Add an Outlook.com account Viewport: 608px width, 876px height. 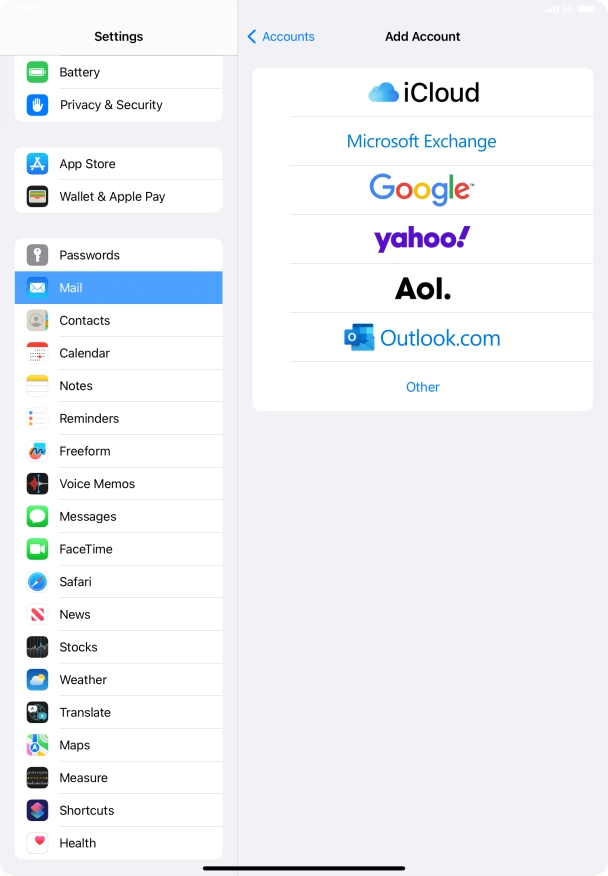point(422,338)
